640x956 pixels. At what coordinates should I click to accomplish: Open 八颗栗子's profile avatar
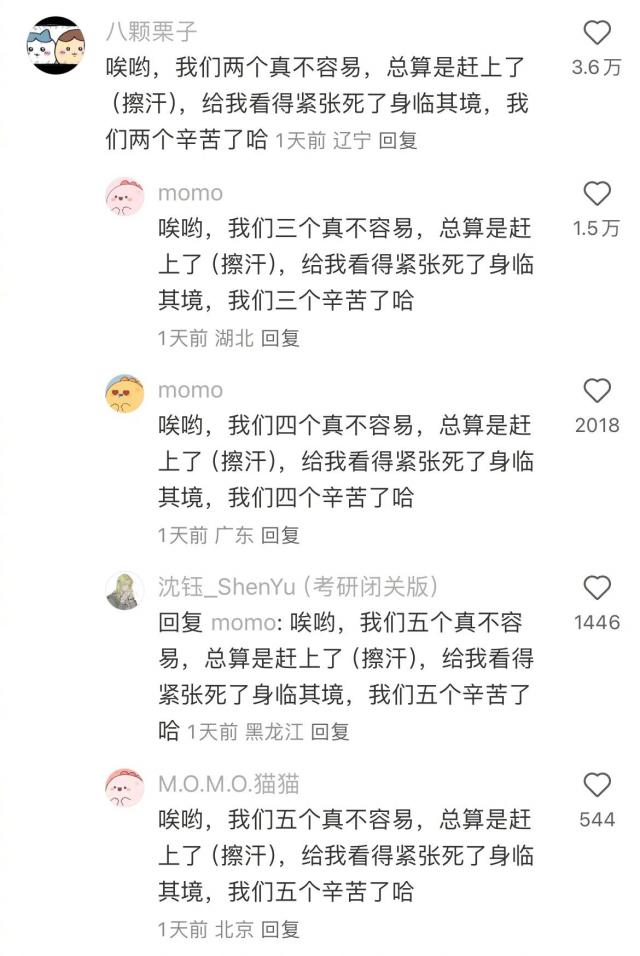pyautogui.click(x=55, y=45)
